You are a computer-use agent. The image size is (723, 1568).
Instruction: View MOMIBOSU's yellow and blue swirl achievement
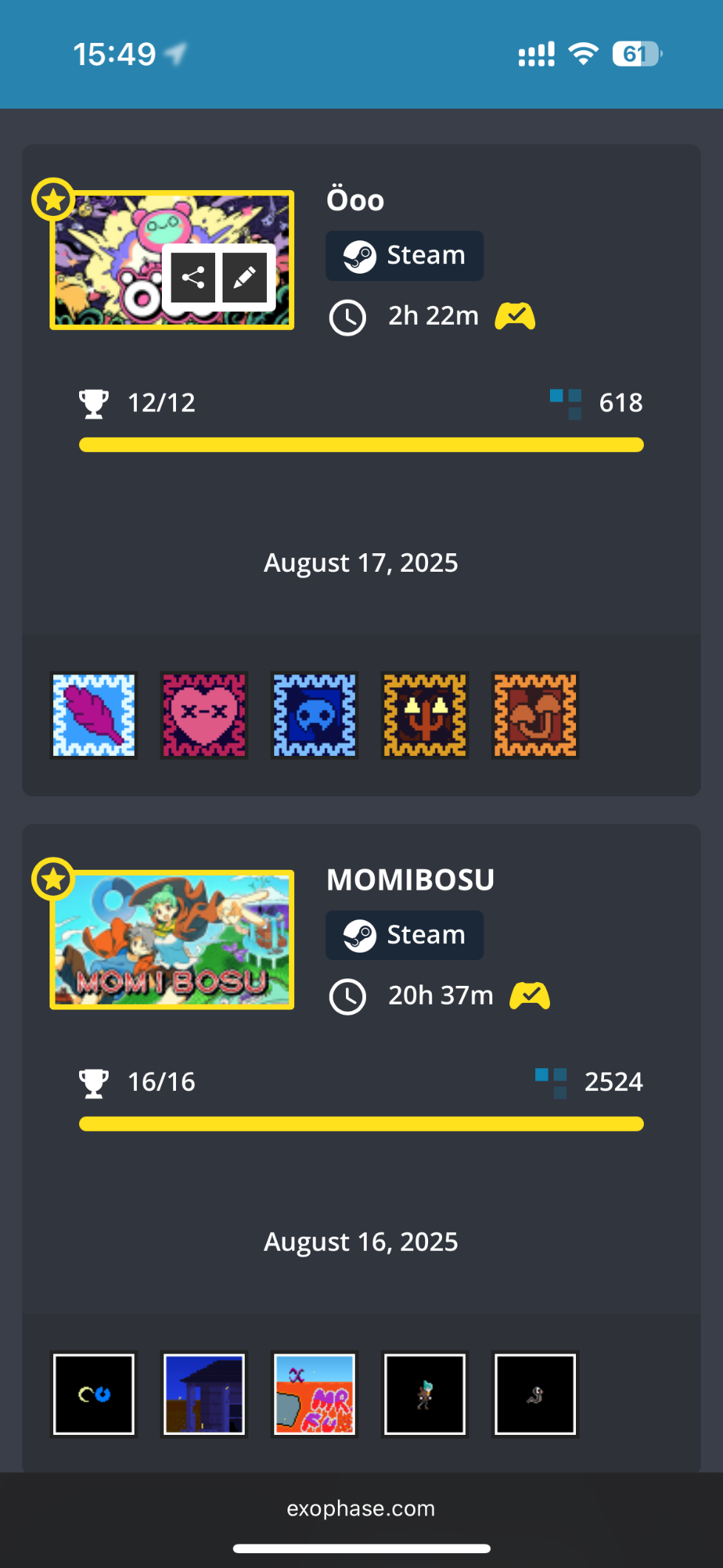94,1394
